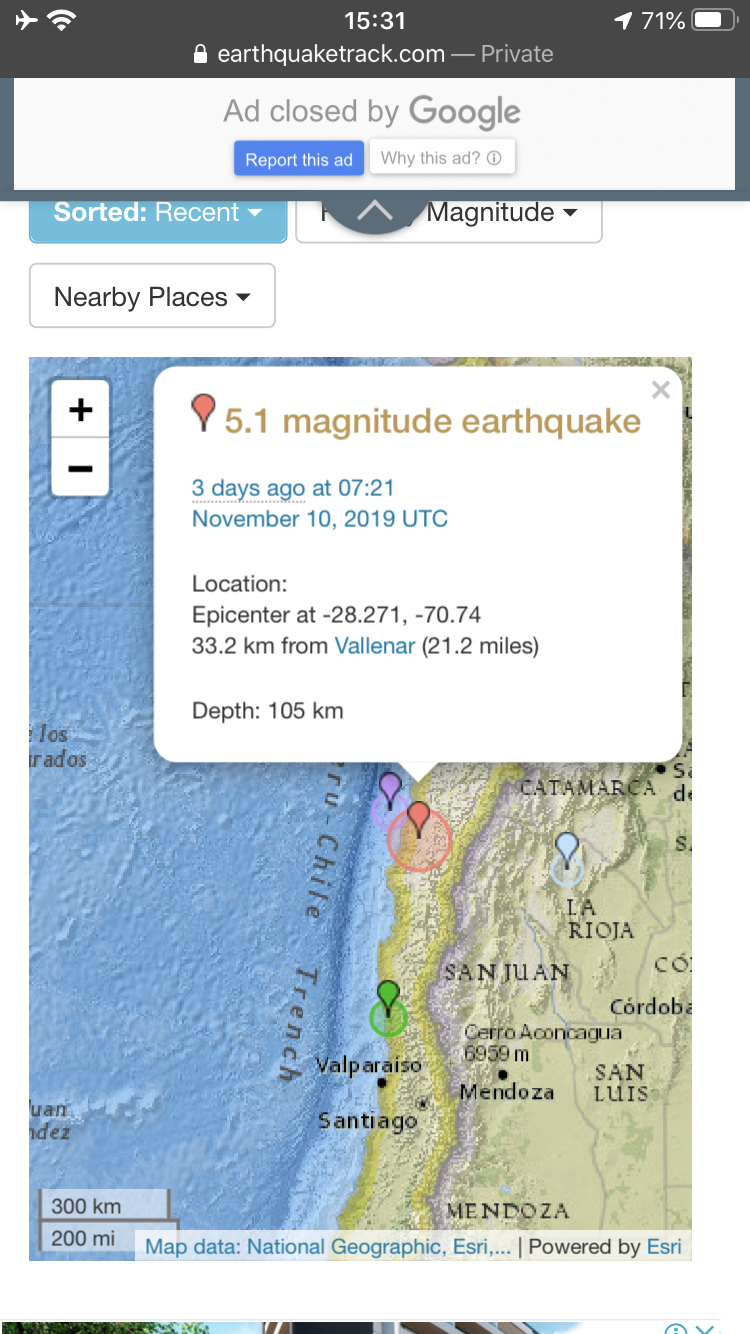Open the 'Why this ad?' info
This screenshot has height=1334, width=750.
(x=441, y=158)
